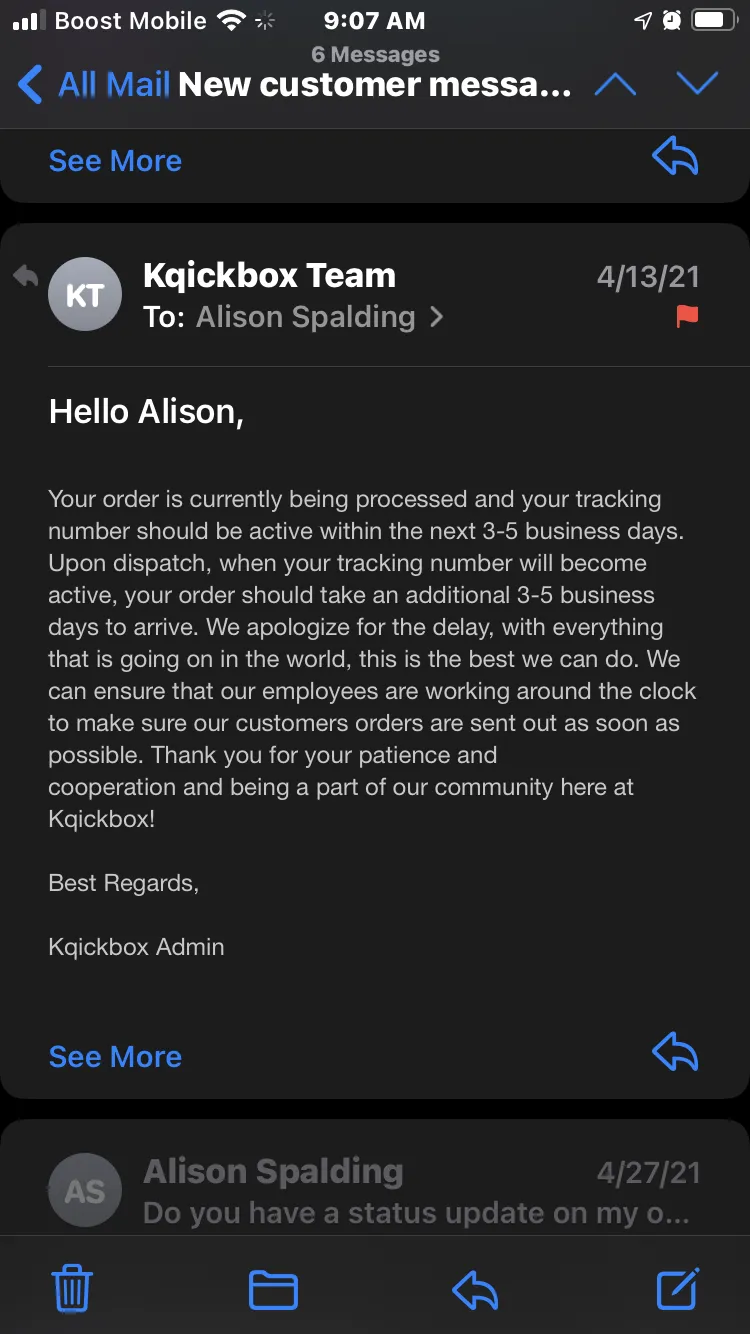The height and width of the screenshot is (1334, 750).
Task: Jump to the previous message with up arrow
Action: (615, 85)
